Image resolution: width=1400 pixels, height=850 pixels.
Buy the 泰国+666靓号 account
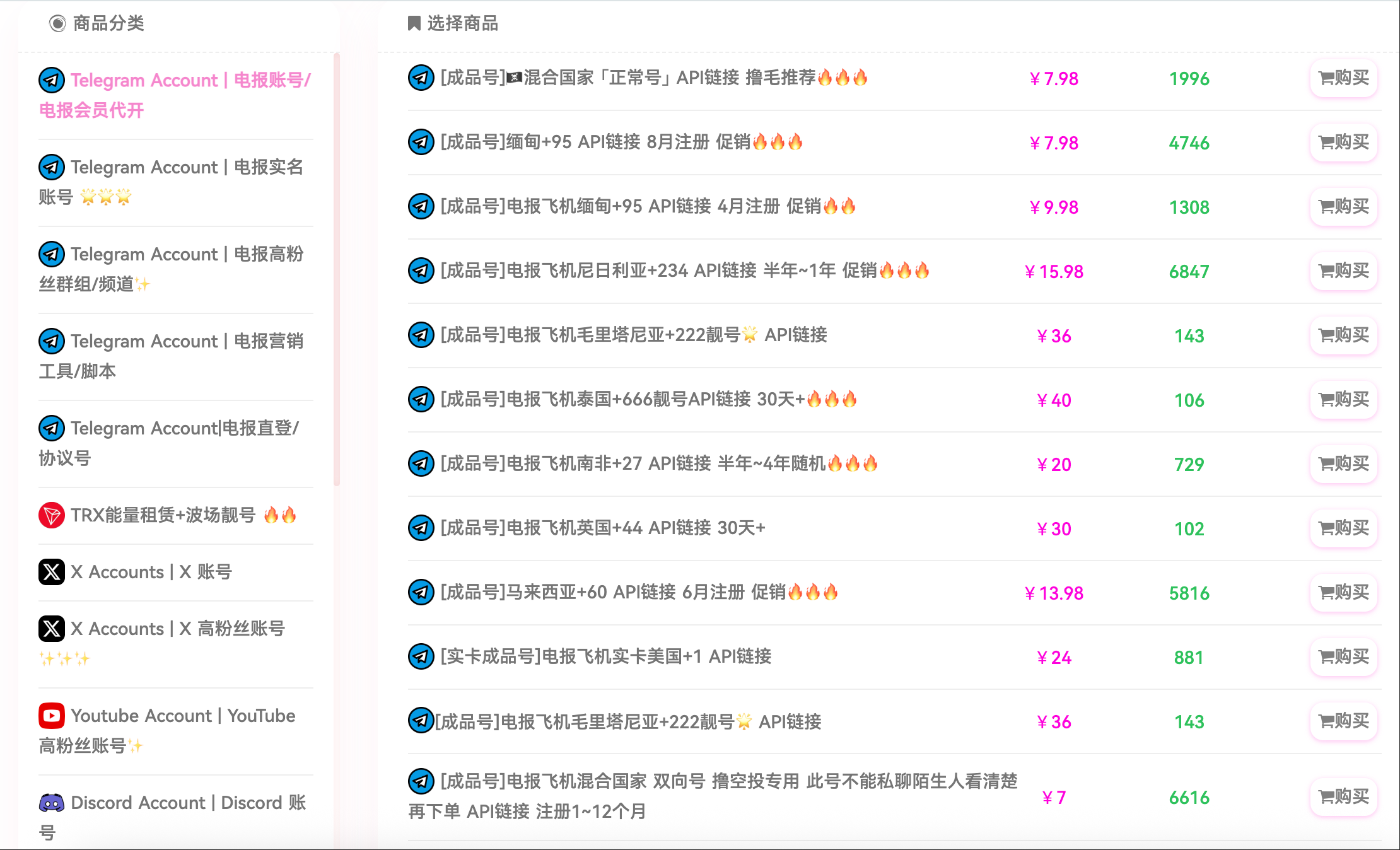tap(1343, 400)
